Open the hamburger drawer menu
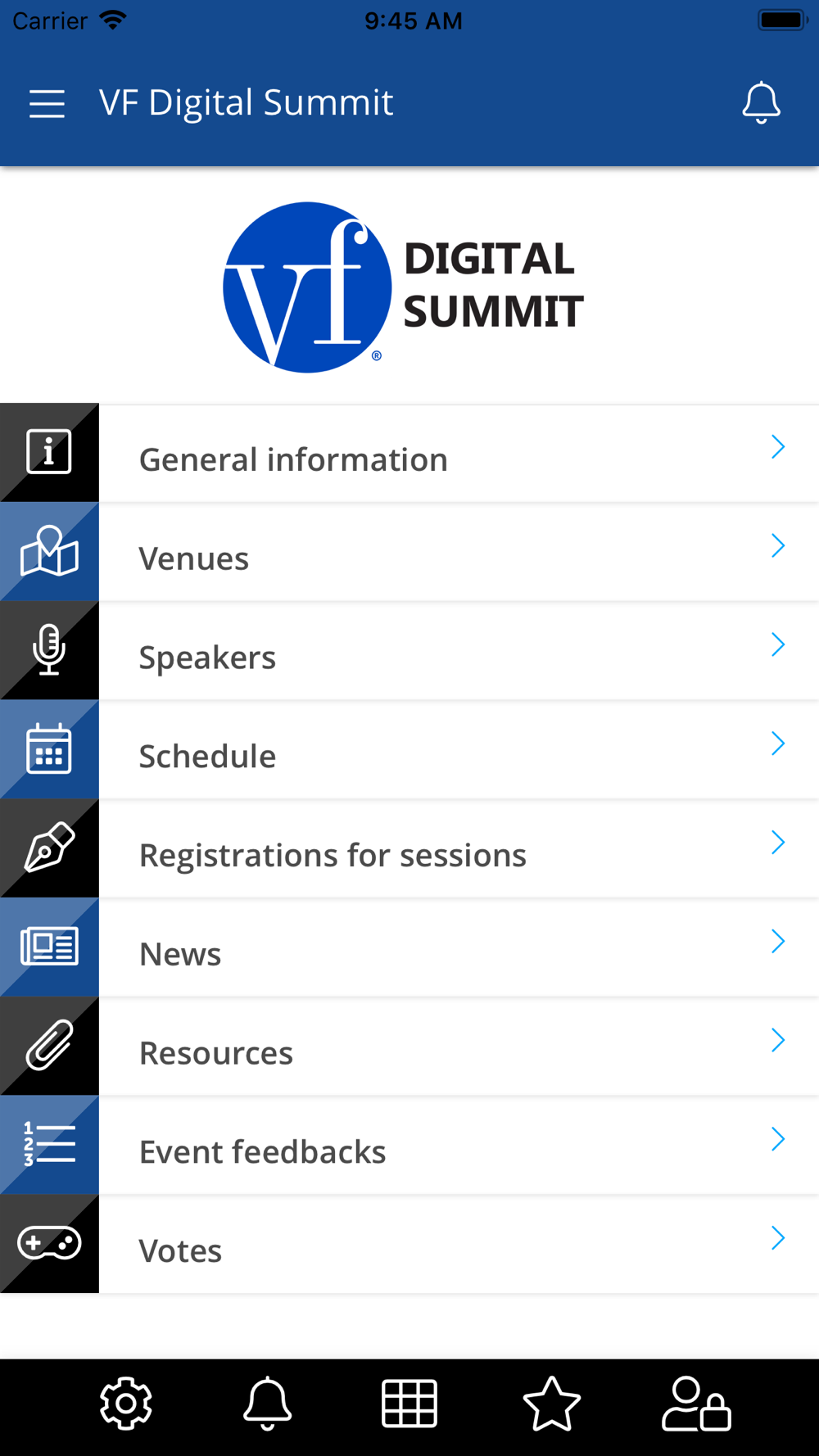Image resolution: width=819 pixels, height=1456 pixels. pyautogui.click(x=47, y=104)
